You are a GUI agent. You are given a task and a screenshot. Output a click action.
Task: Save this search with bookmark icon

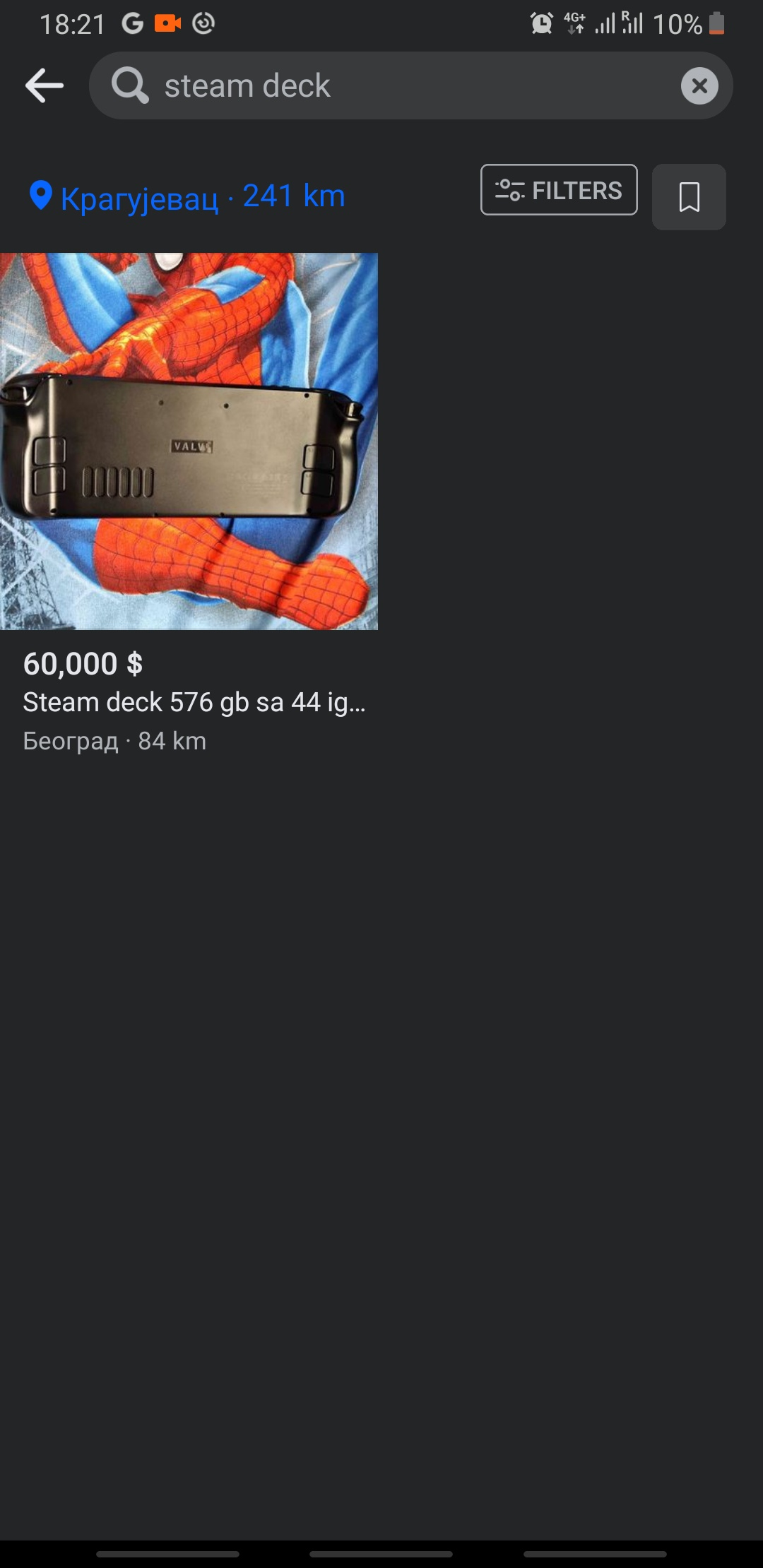tap(689, 197)
